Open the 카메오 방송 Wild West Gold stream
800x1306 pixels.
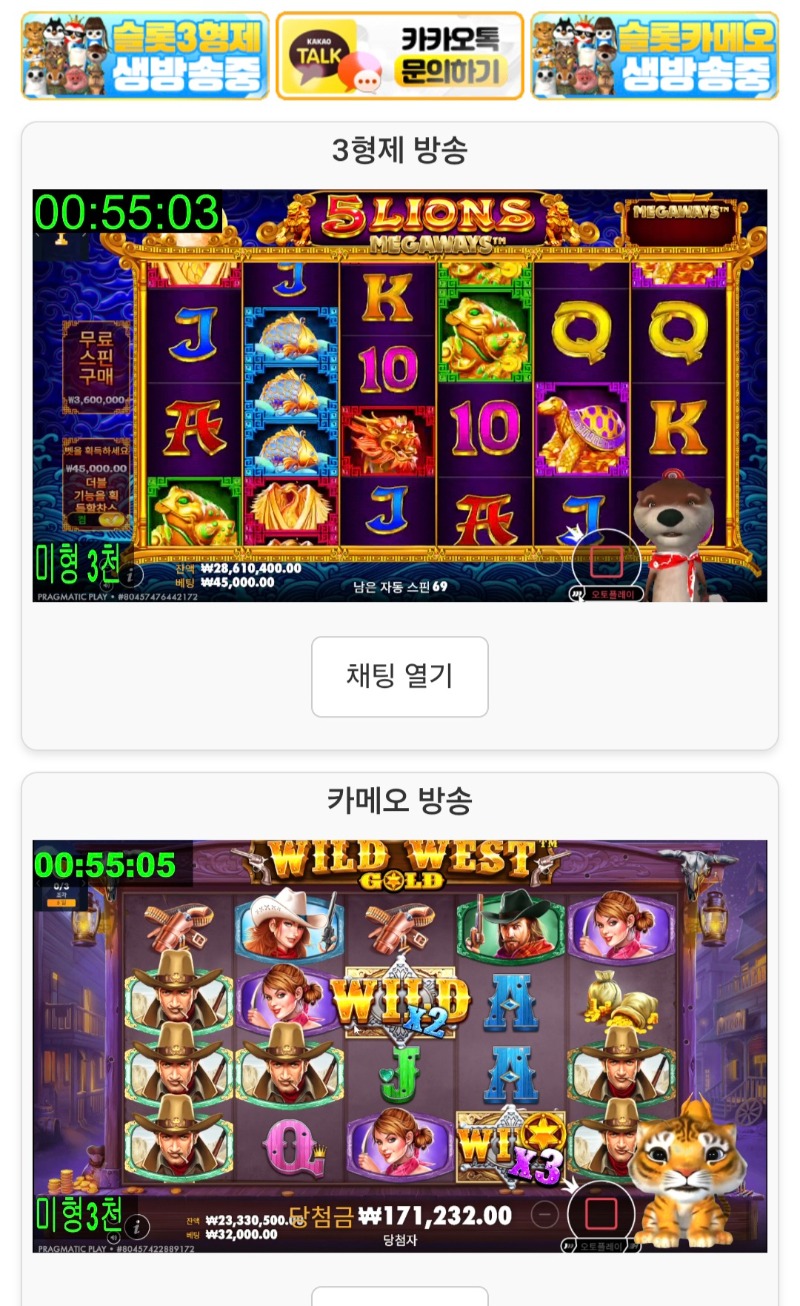point(400,1046)
